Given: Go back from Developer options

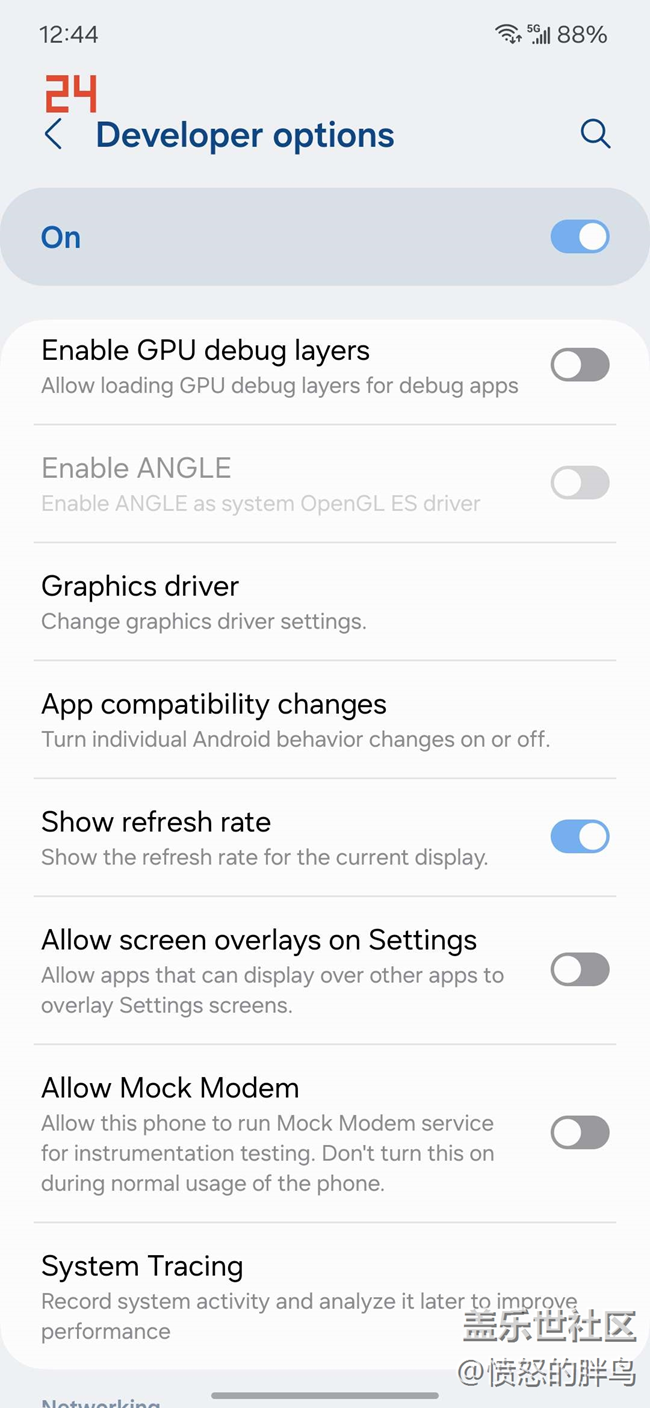Looking at the screenshot, I should [x=54, y=134].
